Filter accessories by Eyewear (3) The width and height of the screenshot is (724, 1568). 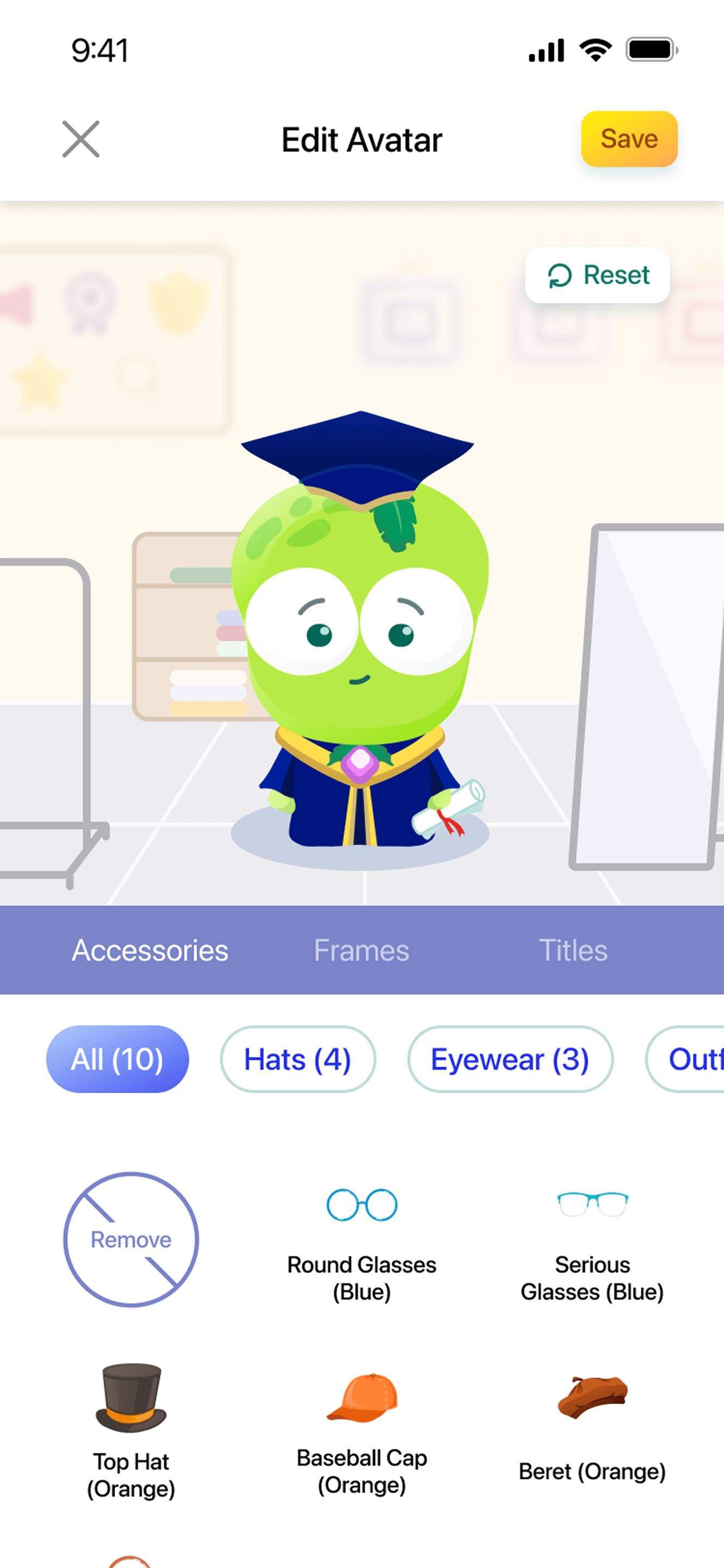pyautogui.click(x=510, y=1059)
